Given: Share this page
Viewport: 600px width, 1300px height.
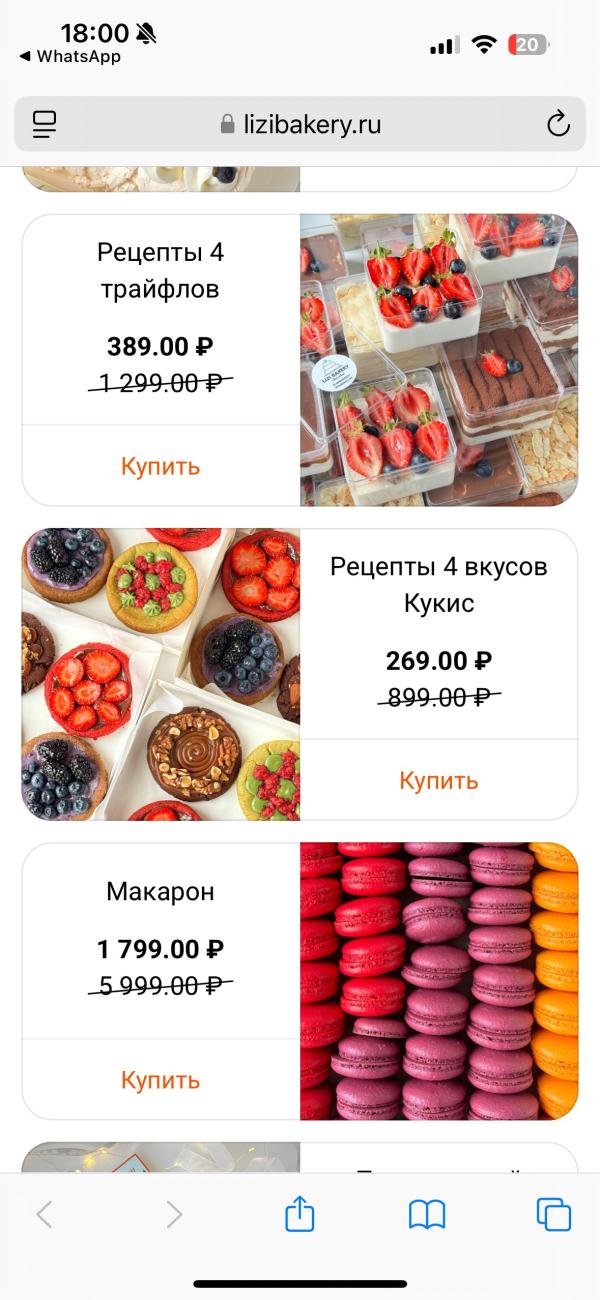Looking at the screenshot, I should coord(300,1215).
